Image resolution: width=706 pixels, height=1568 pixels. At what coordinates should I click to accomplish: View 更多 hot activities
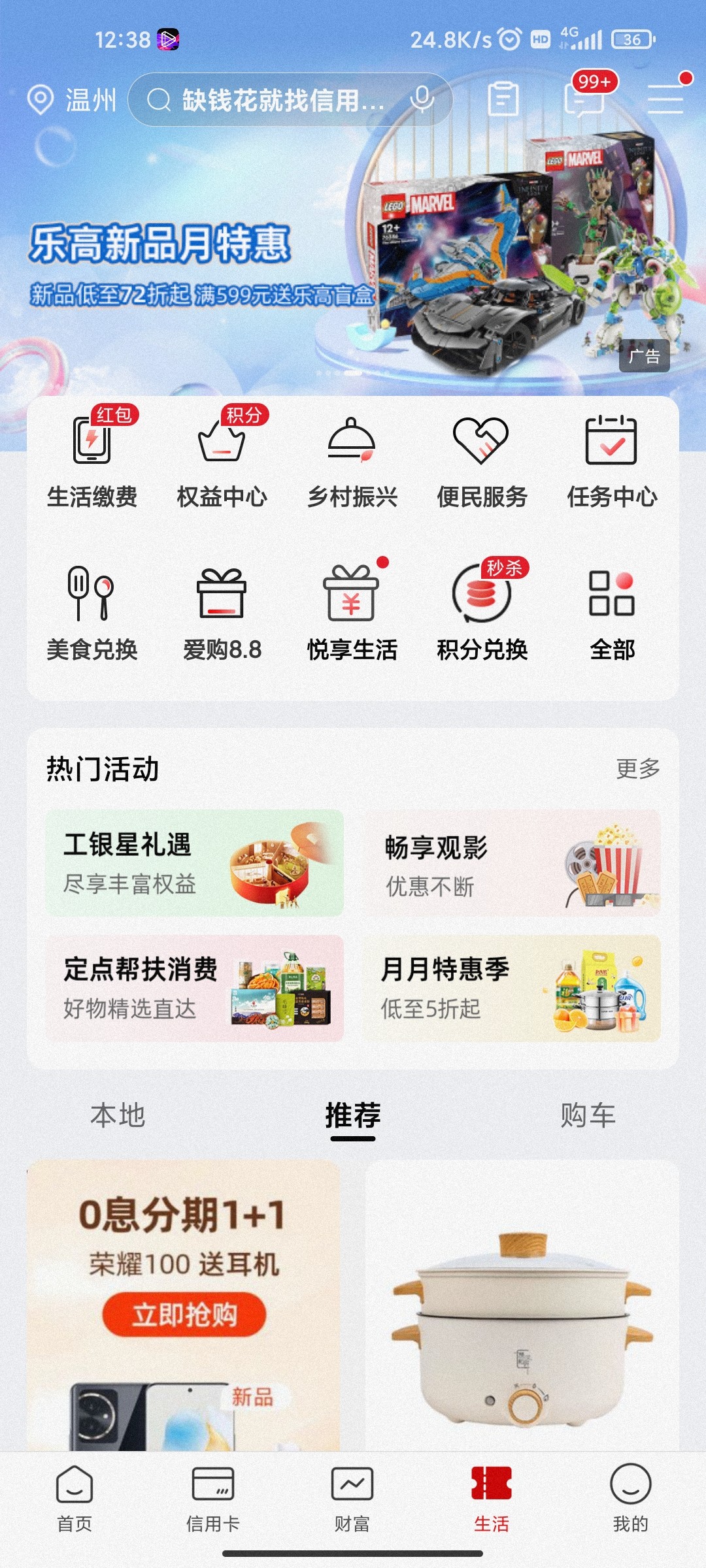638,769
